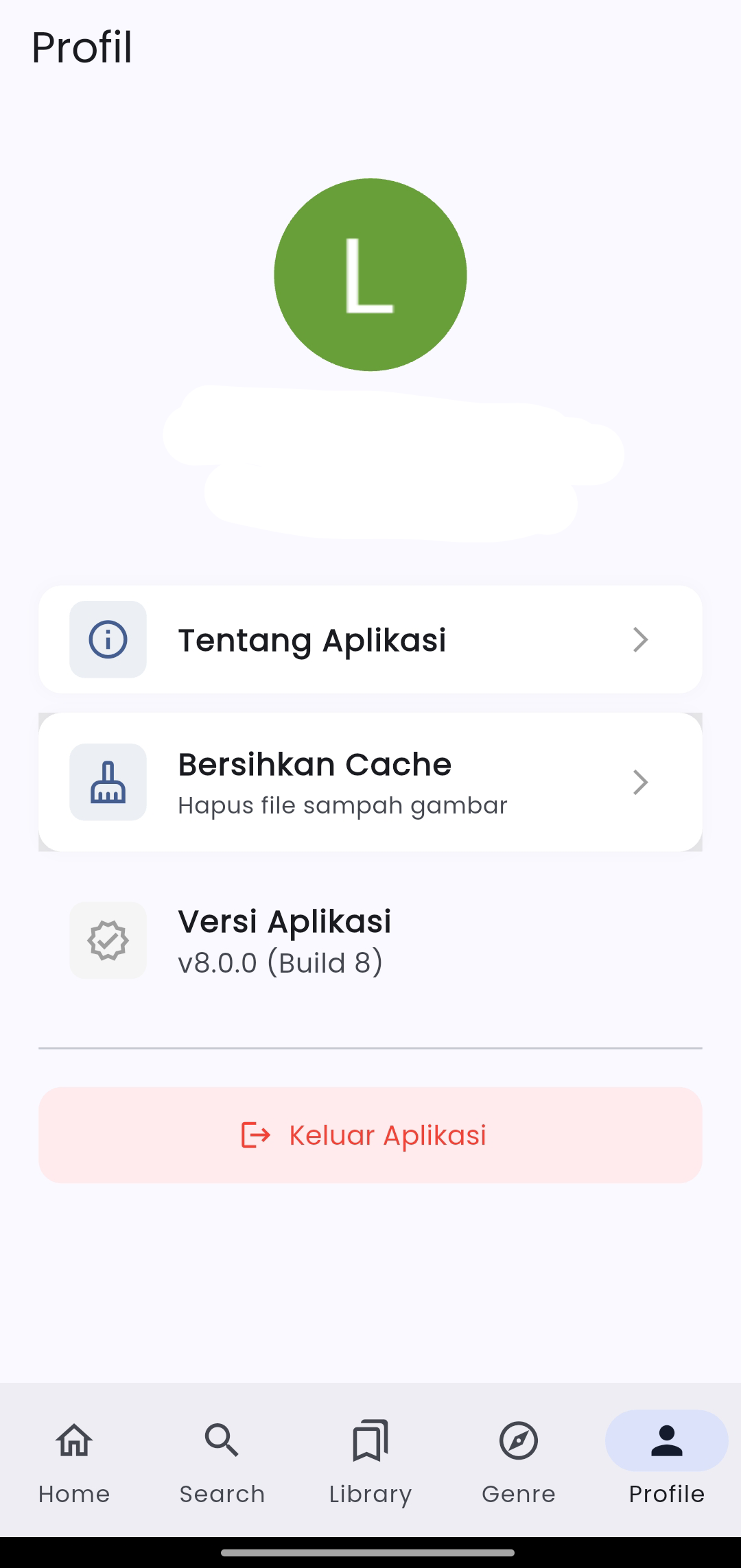Viewport: 741px width, 1568px height.
Task: Click the green avatar with letter L
Action: [370, 274]
